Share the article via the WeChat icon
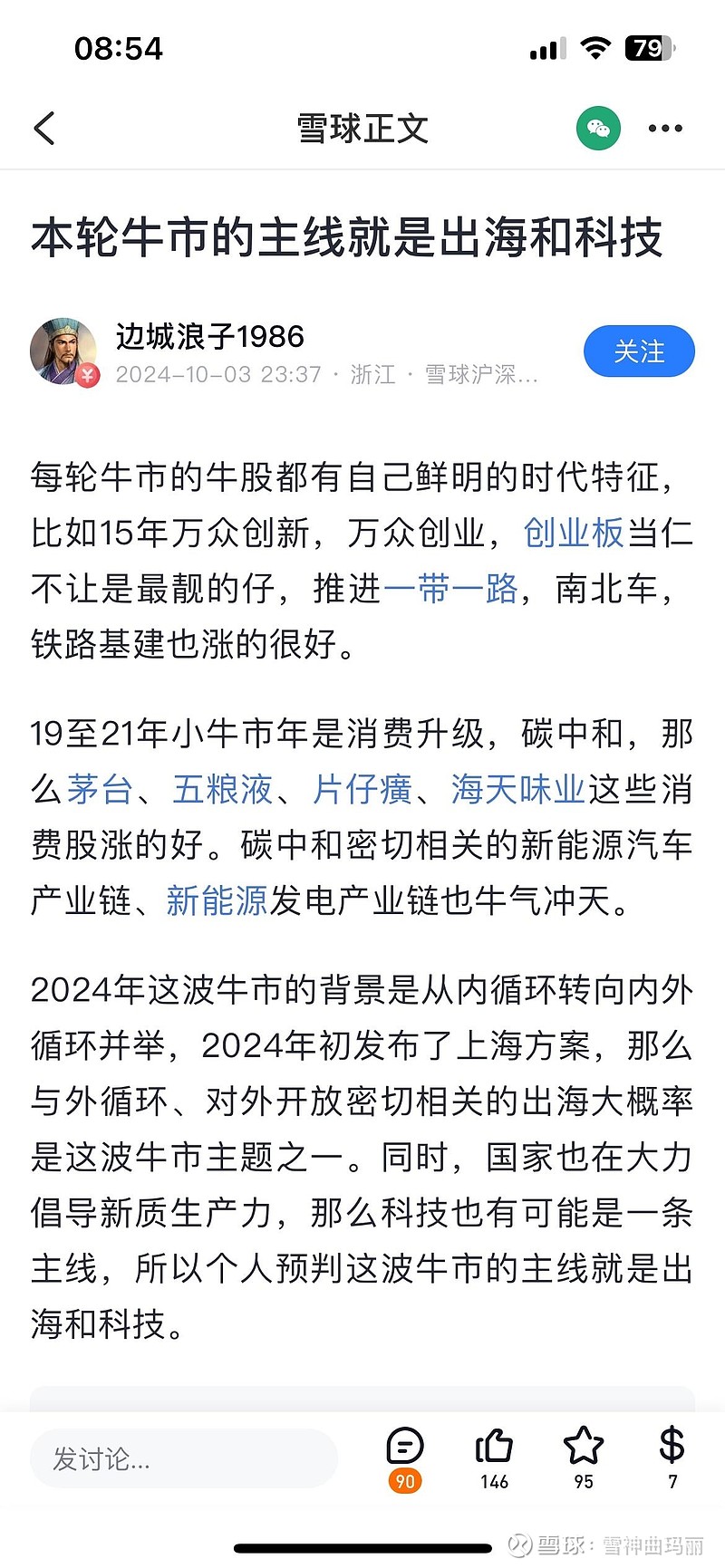This screenshot has width=725, height=1568. tap(598, 128)
